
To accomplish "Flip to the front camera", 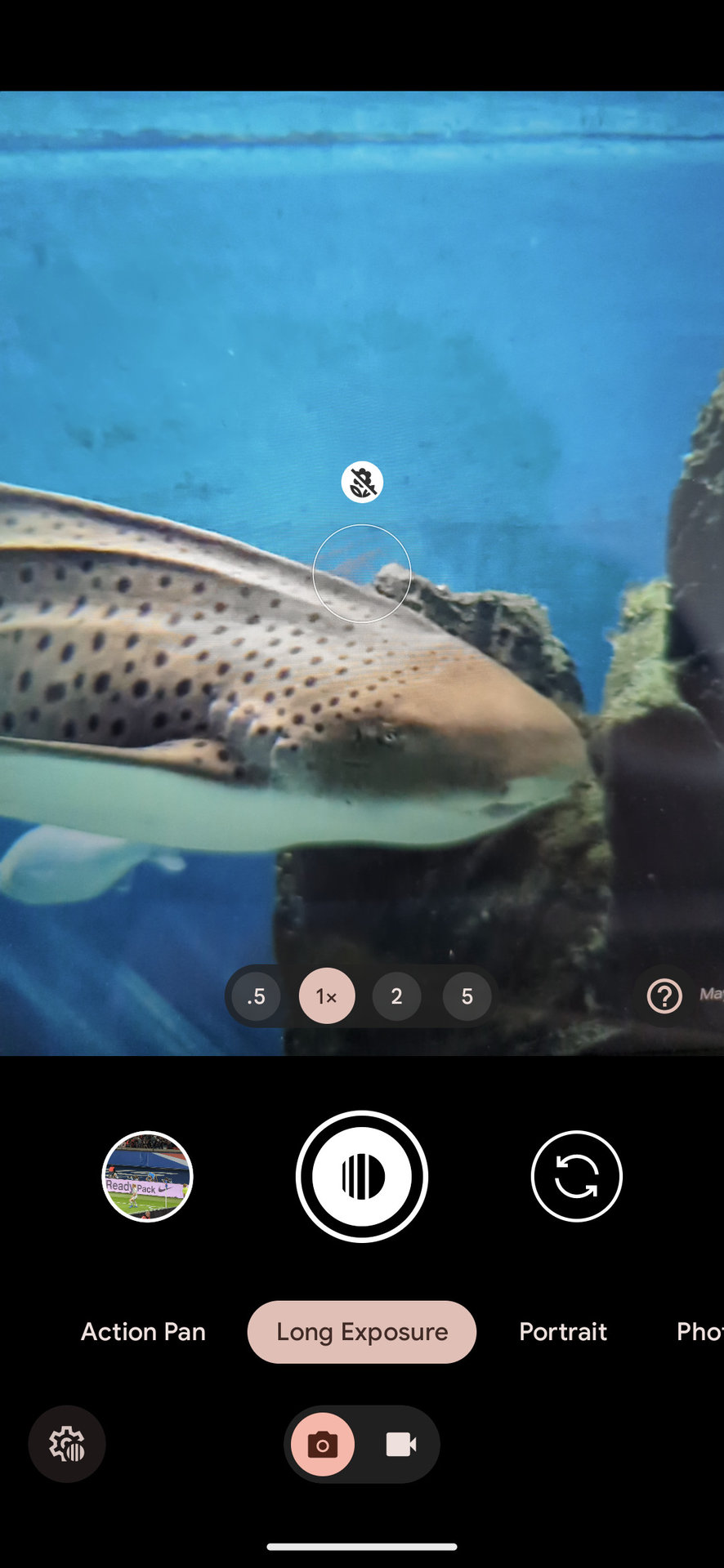I will point(576,1176).
